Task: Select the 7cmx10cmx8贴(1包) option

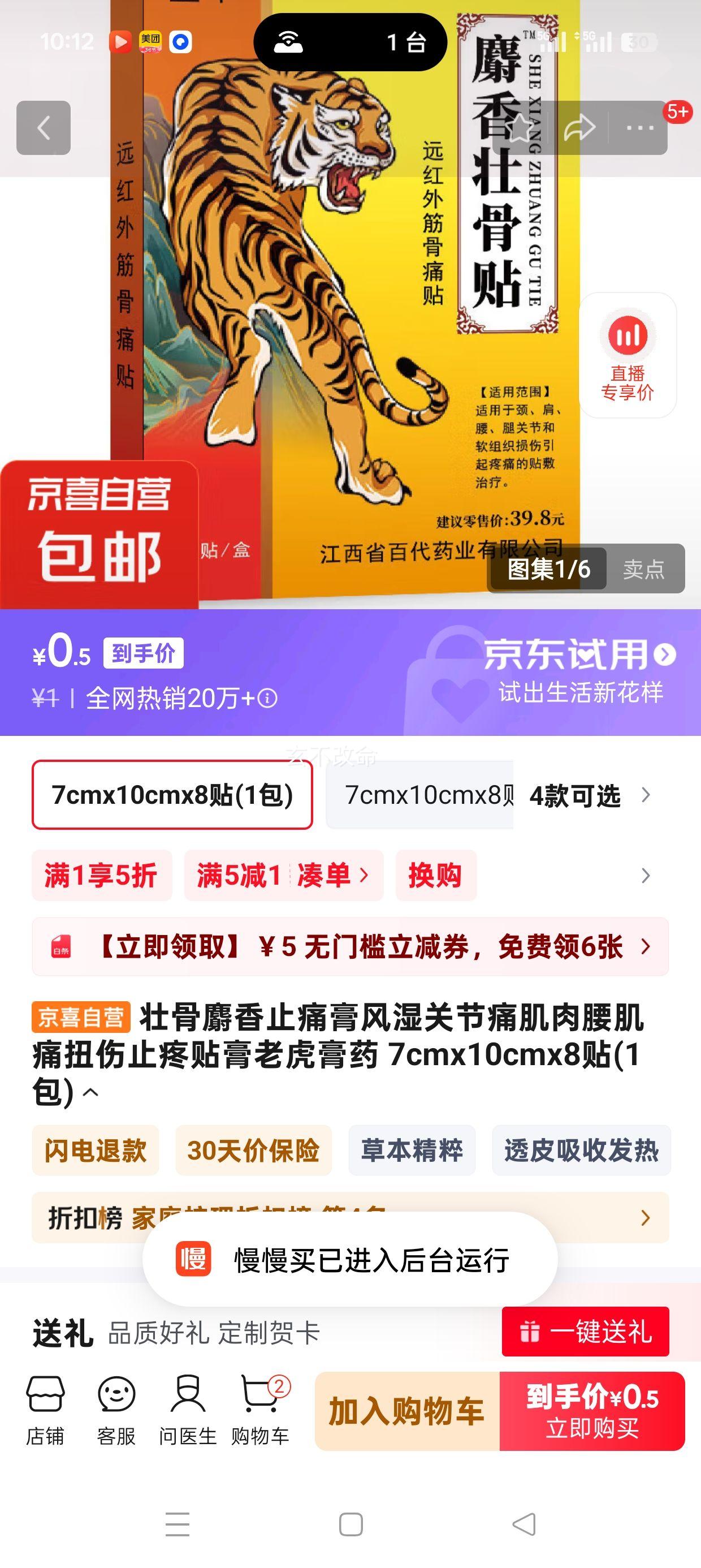Action: (x=172, y=794)
